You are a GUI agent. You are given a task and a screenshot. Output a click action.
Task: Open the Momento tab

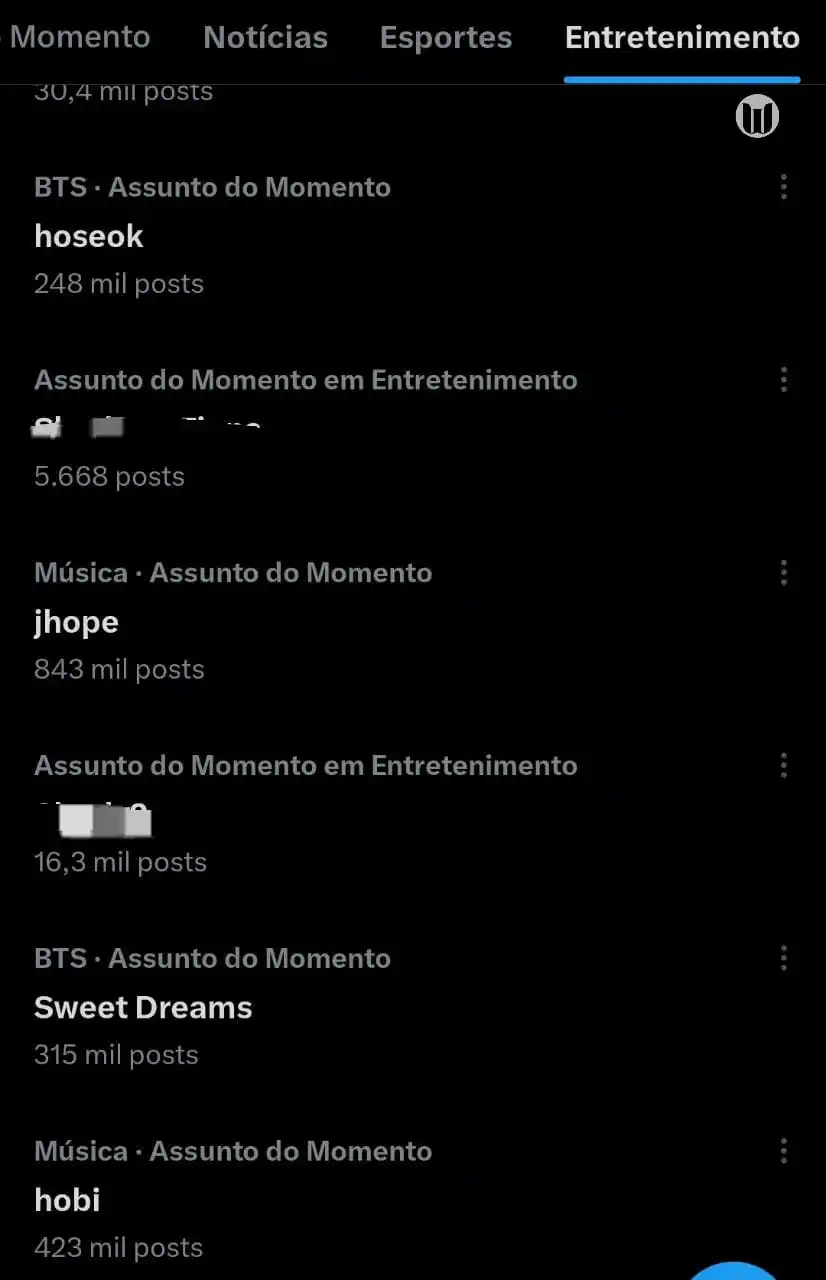coord(79,38)
